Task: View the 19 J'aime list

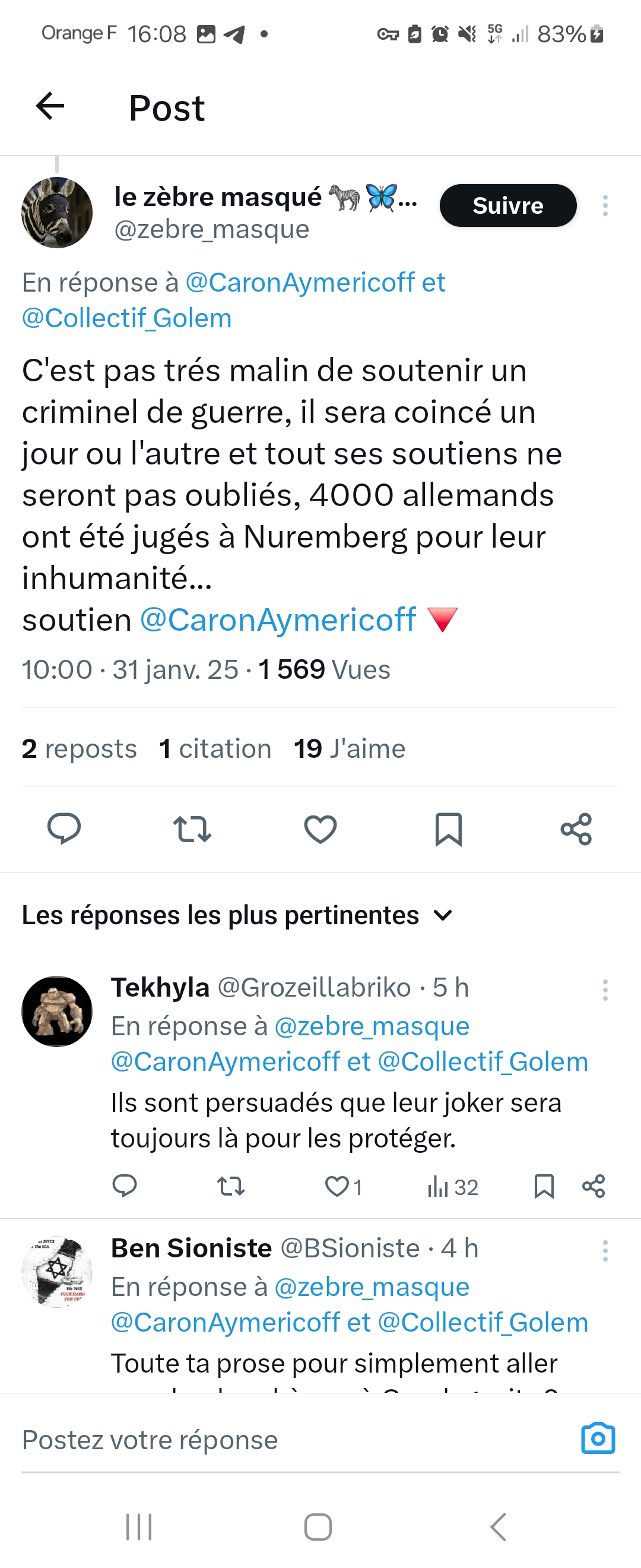Action: click(349, 749)
